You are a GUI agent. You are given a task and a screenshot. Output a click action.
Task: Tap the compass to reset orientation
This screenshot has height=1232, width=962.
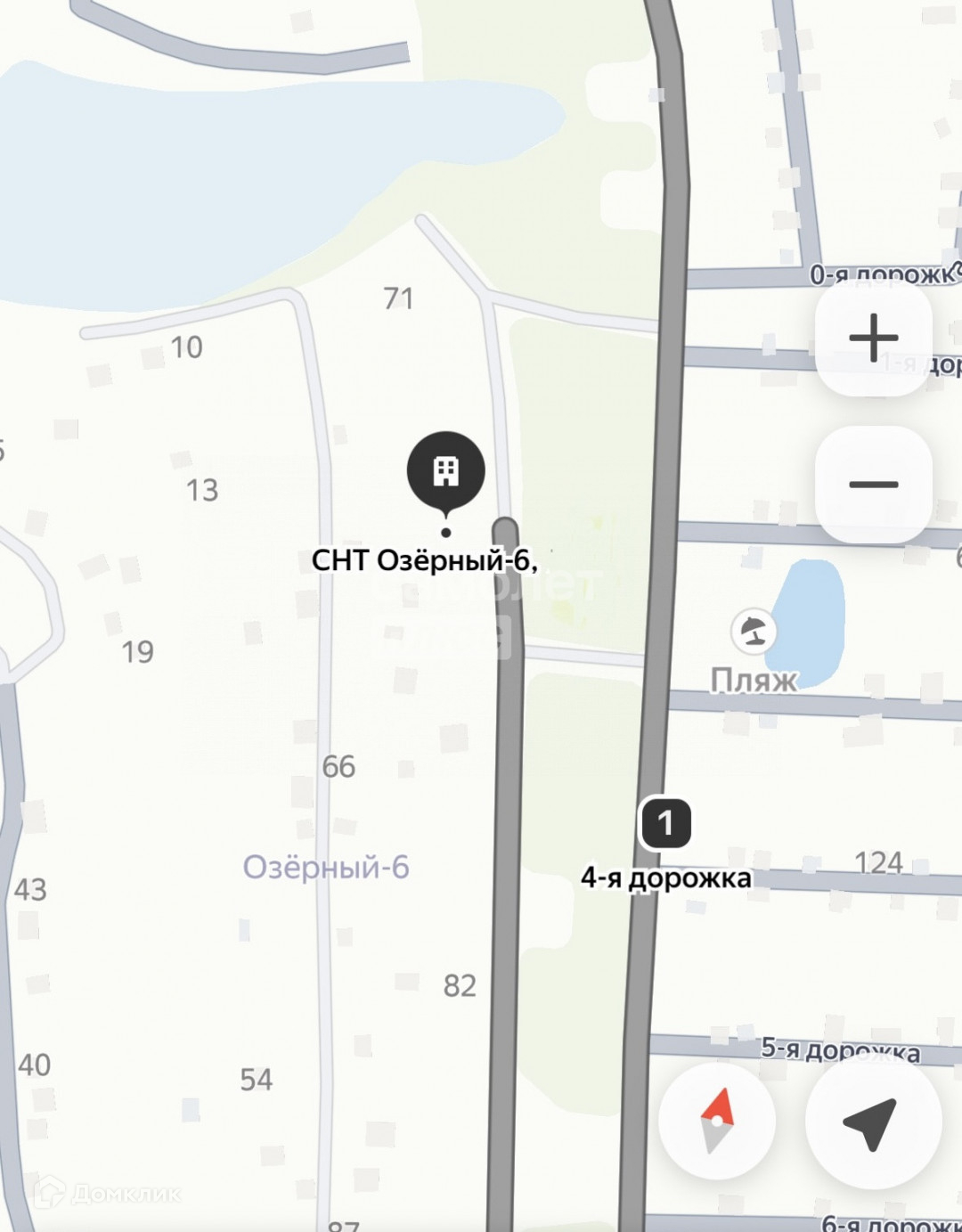(x=717, y=1121)
